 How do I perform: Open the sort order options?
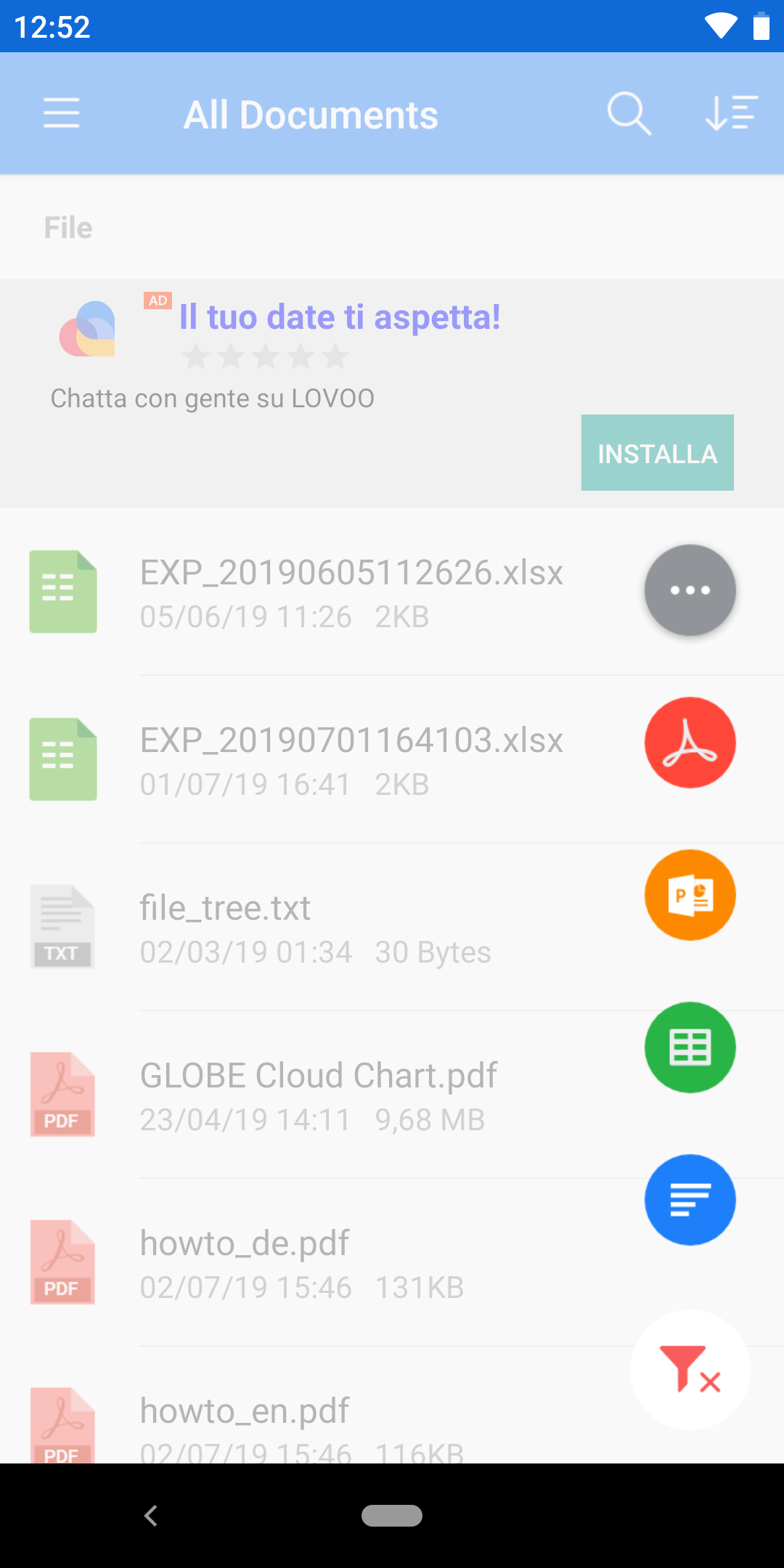[x=732, y=113]
